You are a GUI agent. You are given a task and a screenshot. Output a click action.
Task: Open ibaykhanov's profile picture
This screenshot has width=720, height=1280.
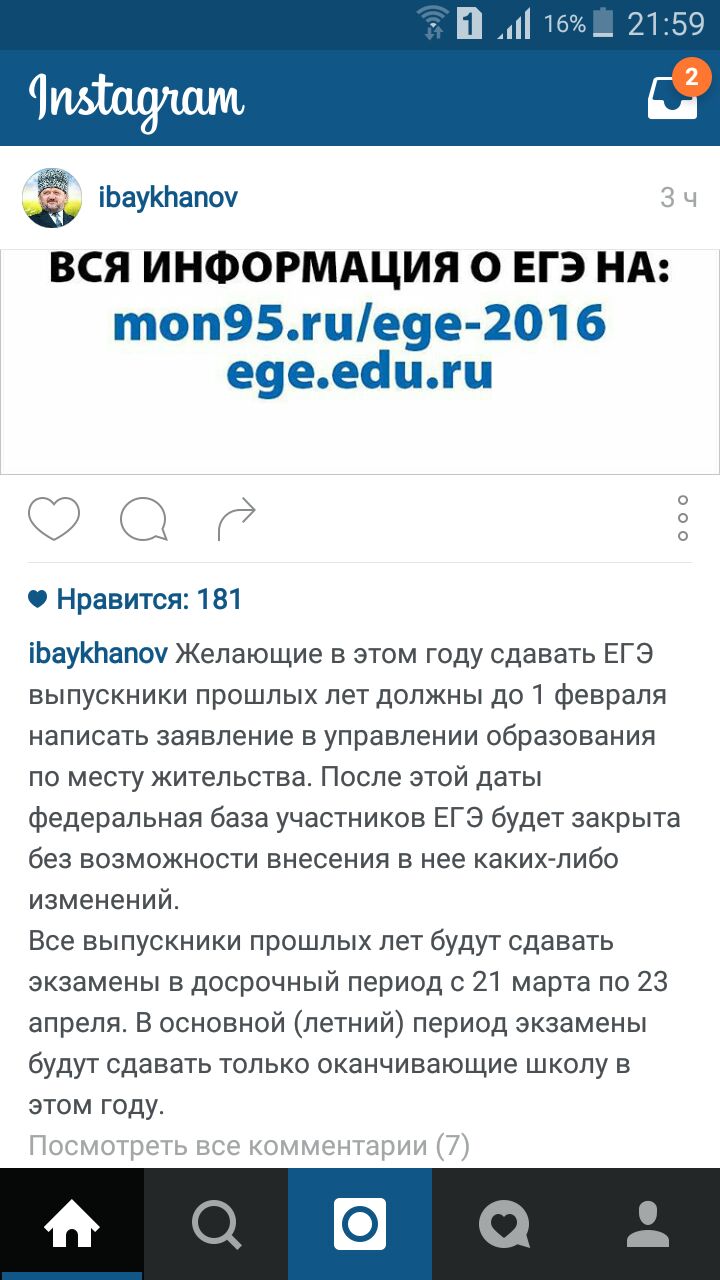pos(52,198)
